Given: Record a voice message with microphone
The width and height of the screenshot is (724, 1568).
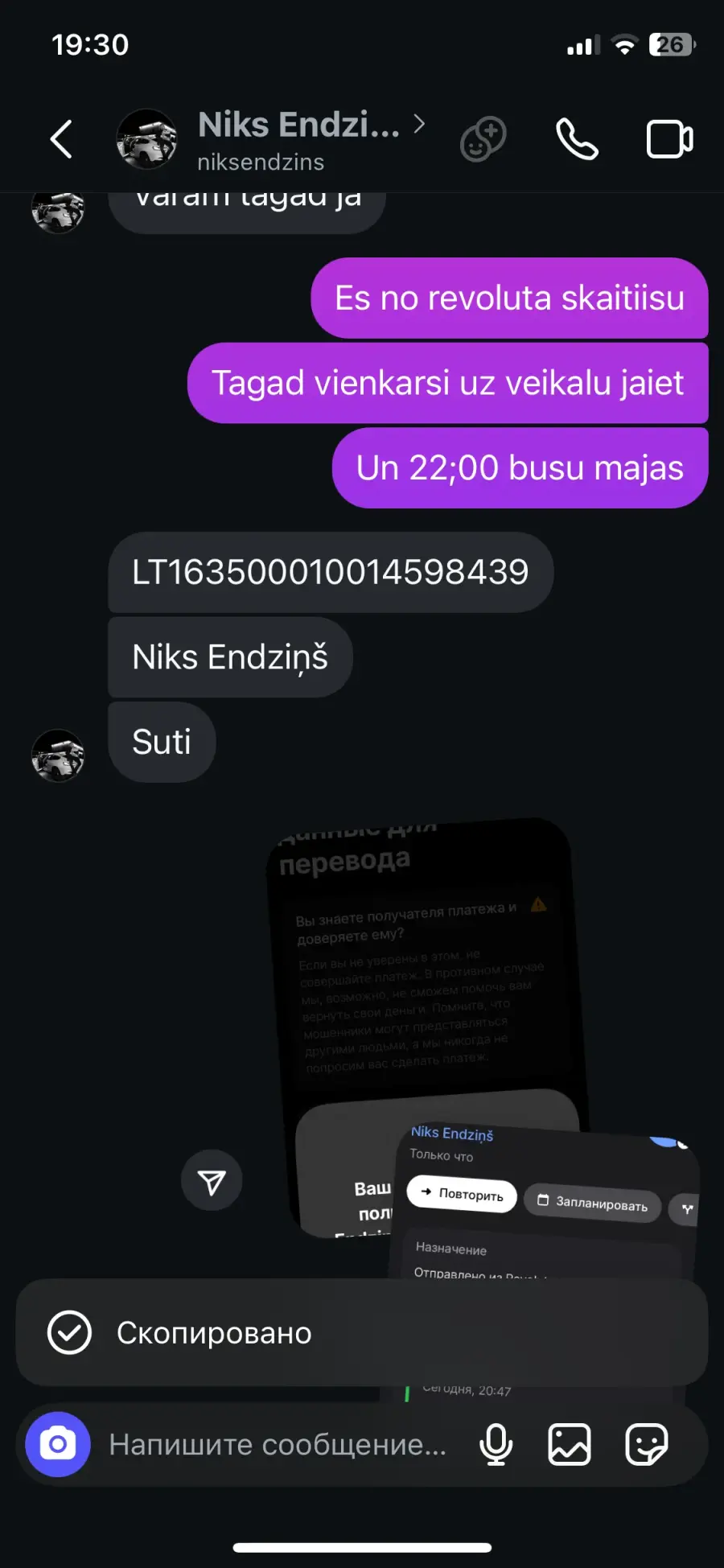Looking at the screenshot, I should 496,1444.
